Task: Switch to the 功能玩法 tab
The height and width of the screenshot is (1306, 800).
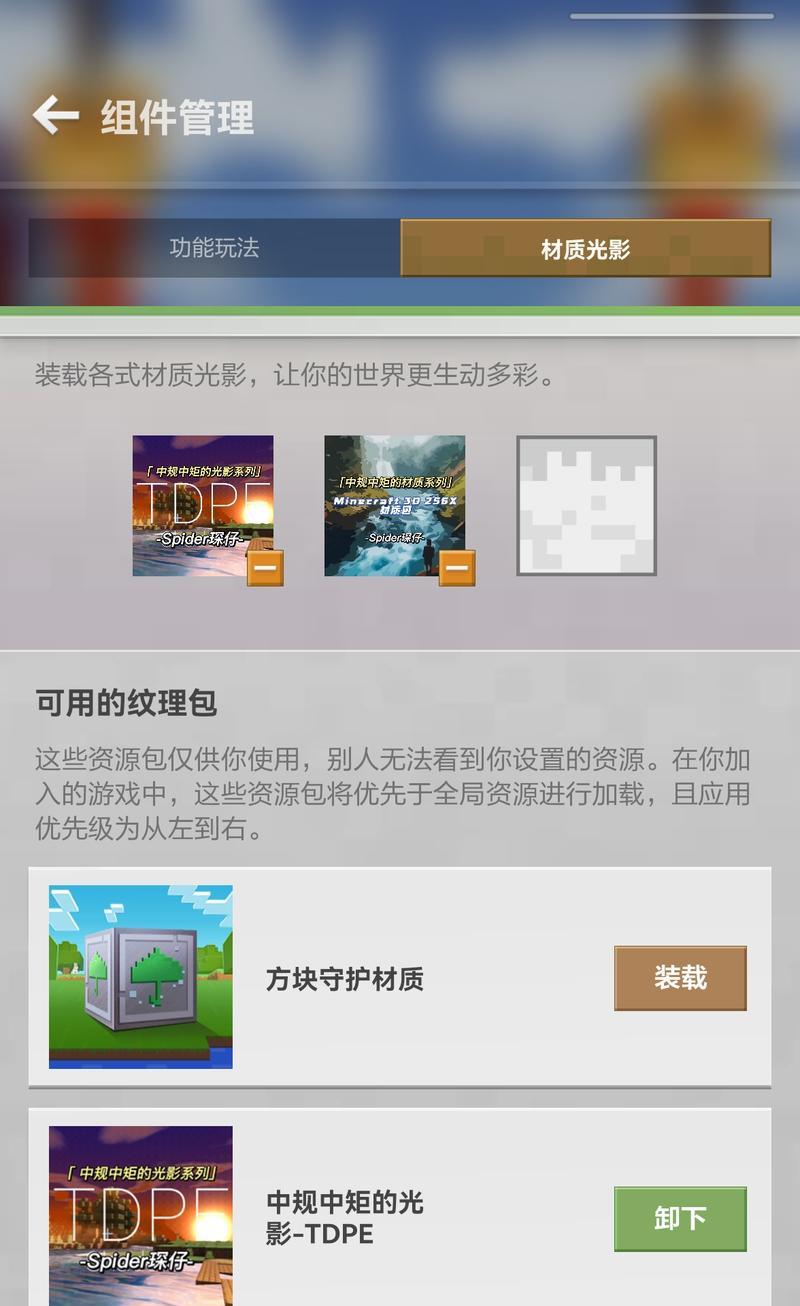Action: [x=214, y=248]
